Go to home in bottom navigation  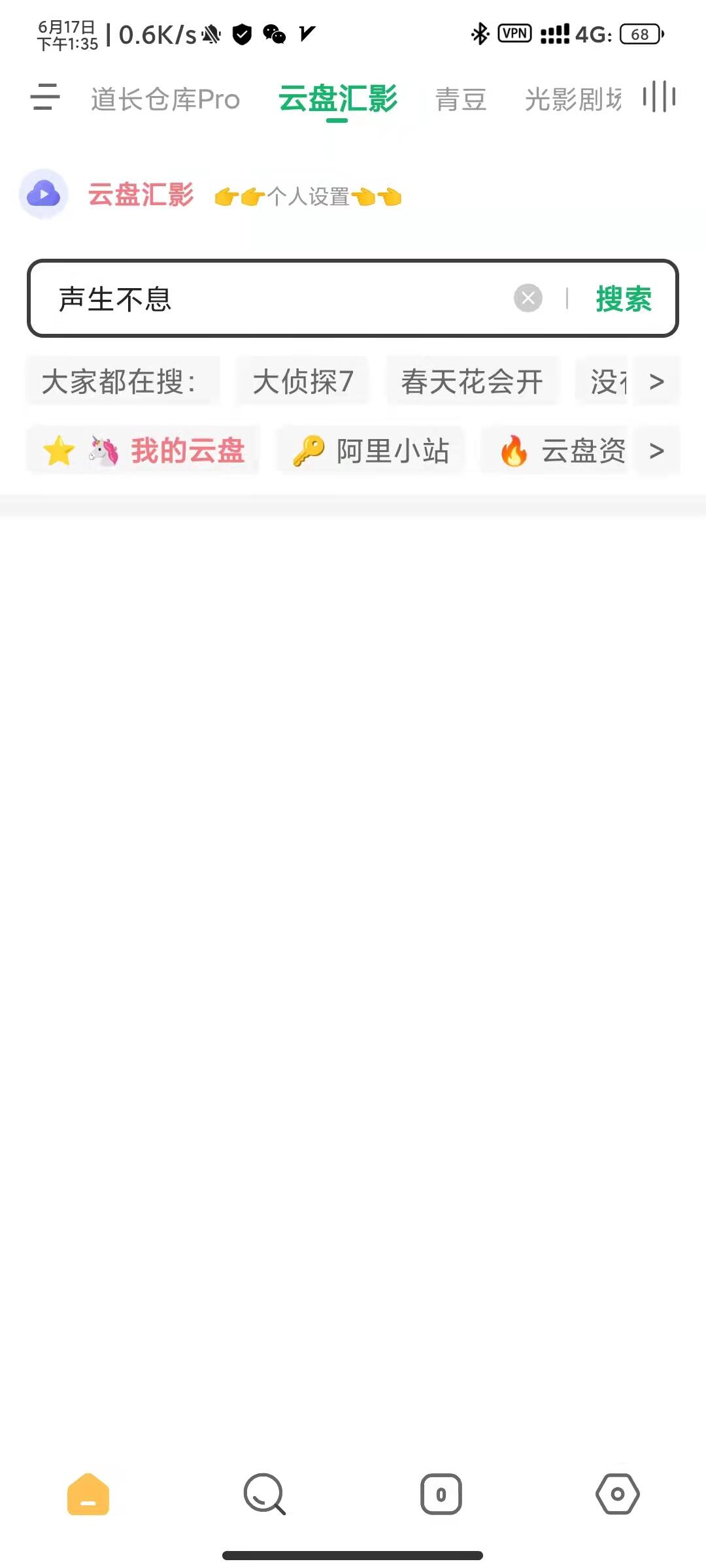tap(88, 1494)
